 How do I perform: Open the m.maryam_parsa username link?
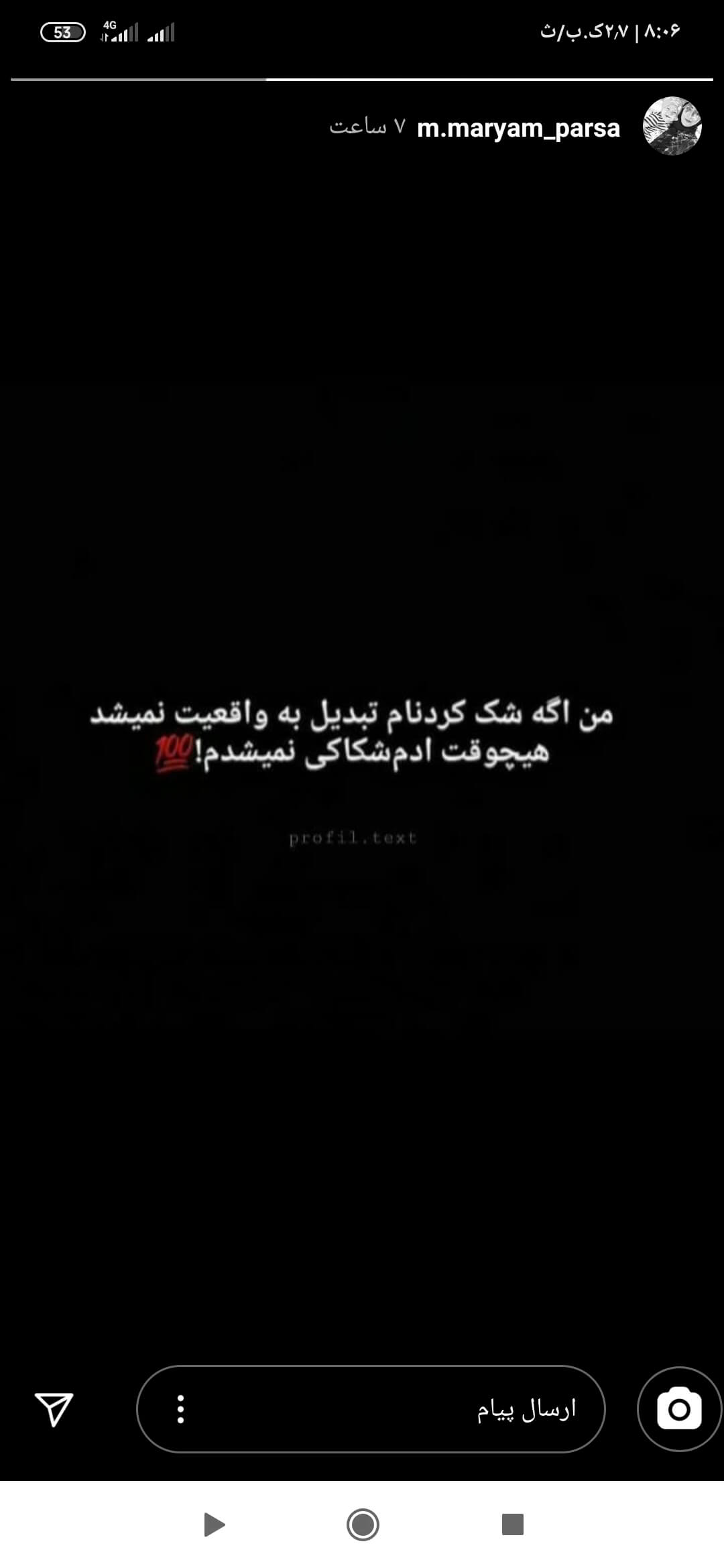pos(518,127)
